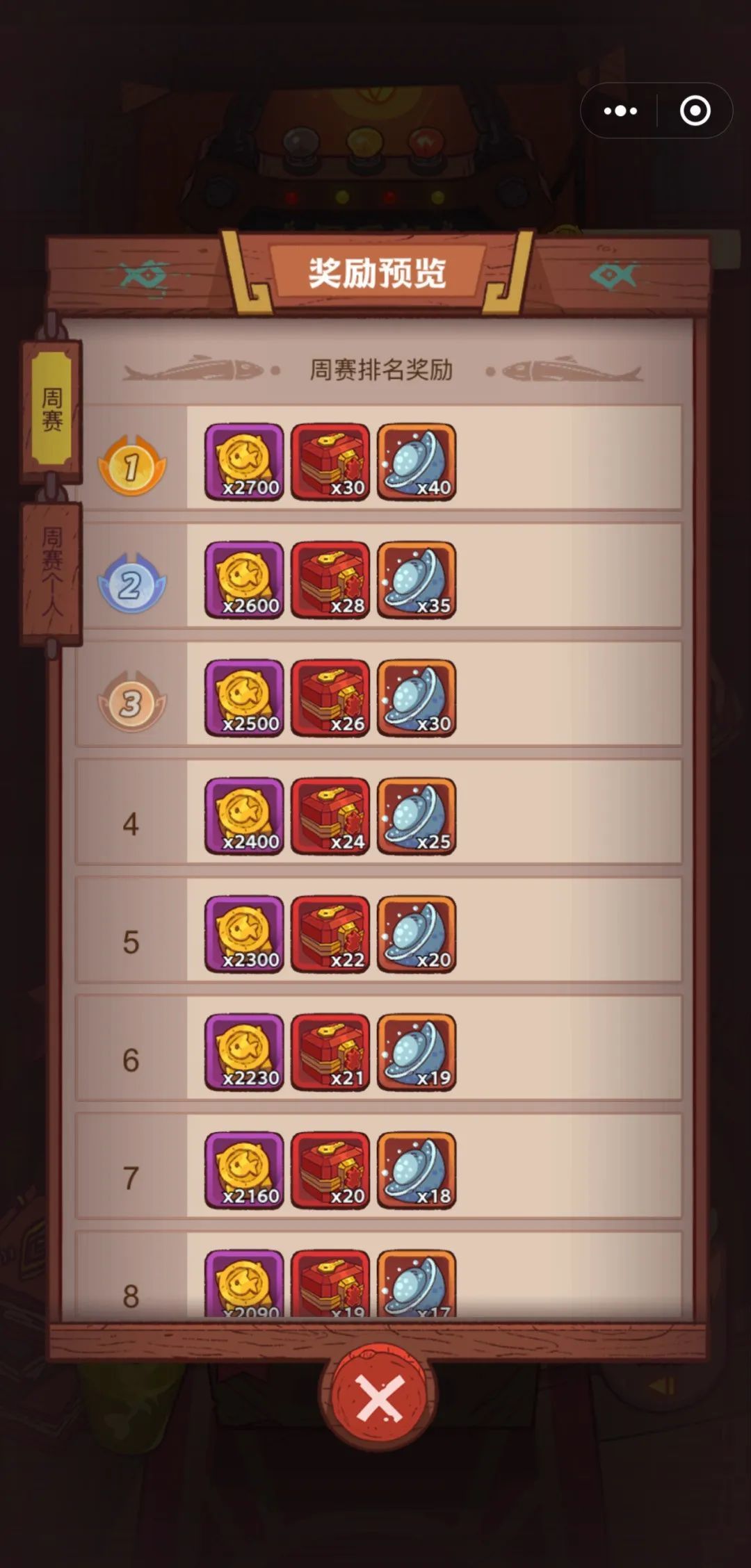The height and width of the screenshot is (1568, 751).
Task: Click the 周赛排名奖励 header text
Action: tap(380, 370)
